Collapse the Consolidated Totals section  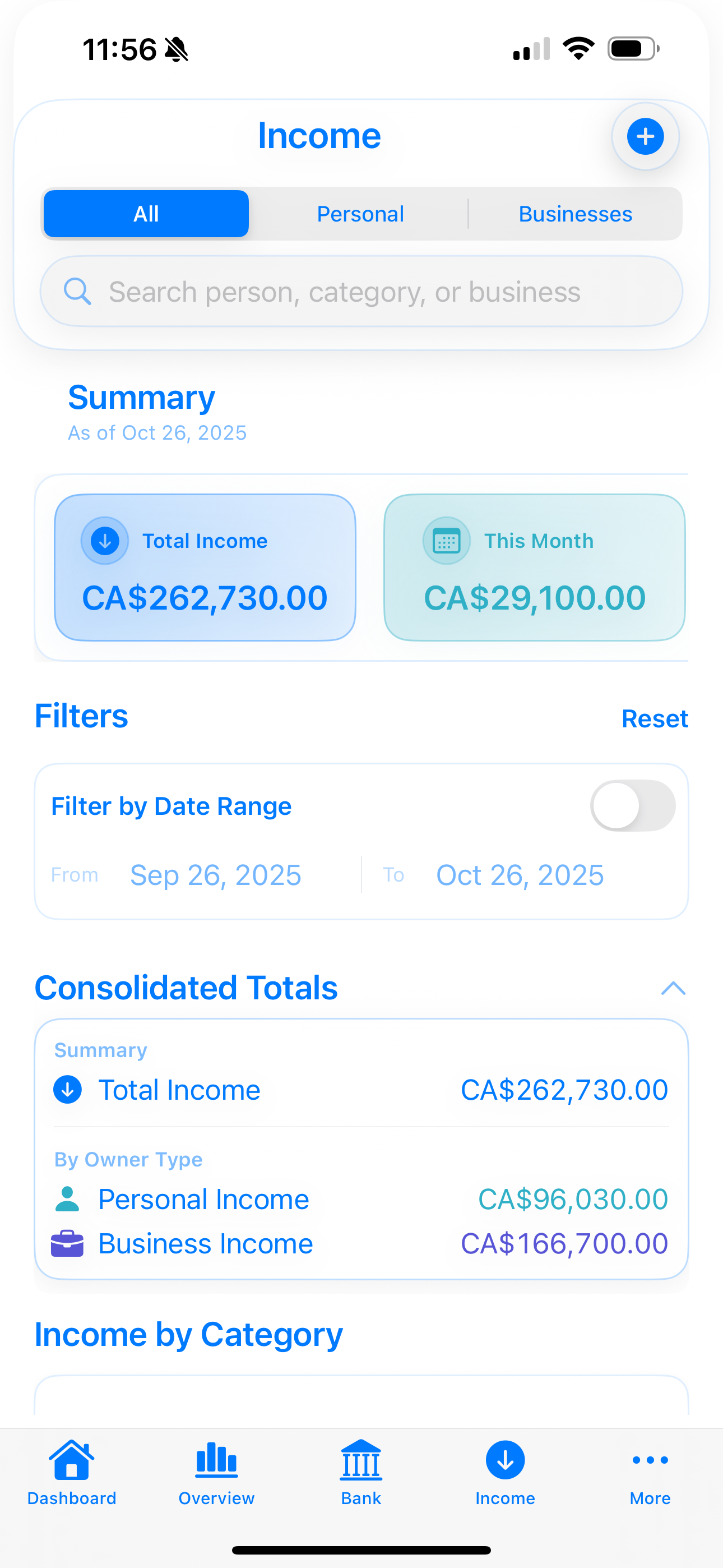pos(673,988)
